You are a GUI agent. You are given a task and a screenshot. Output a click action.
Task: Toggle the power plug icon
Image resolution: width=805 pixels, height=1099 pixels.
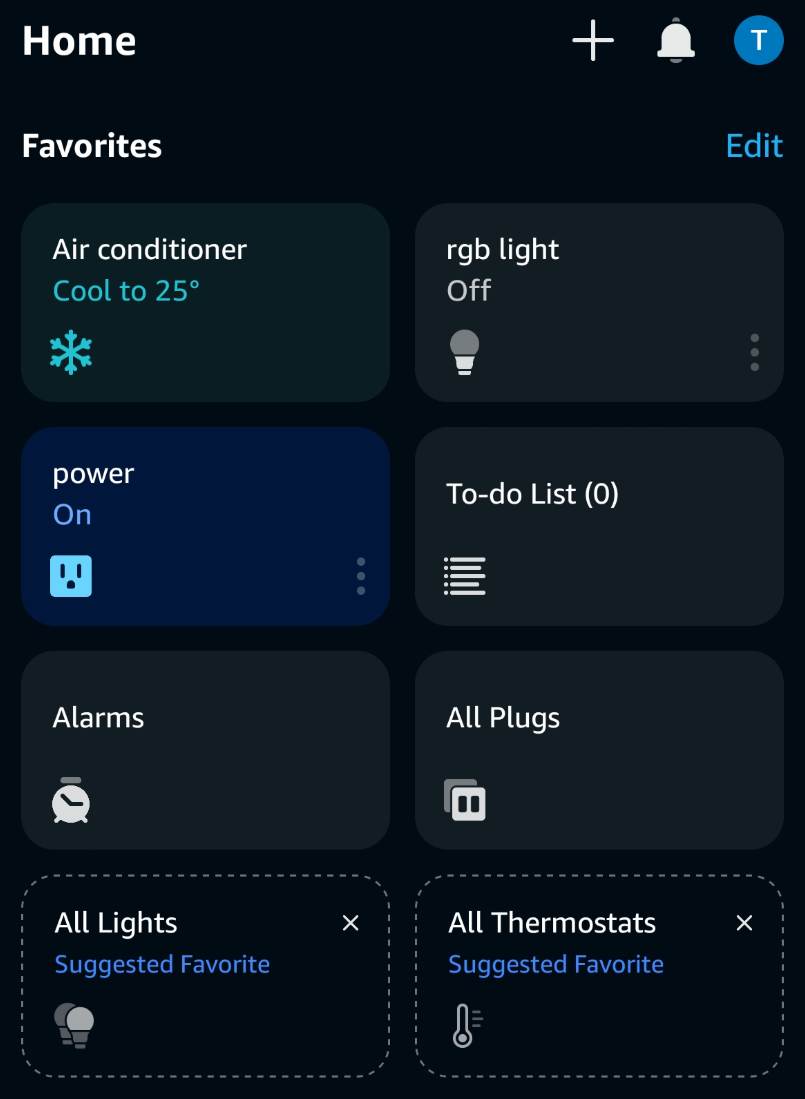coord(71,576)
